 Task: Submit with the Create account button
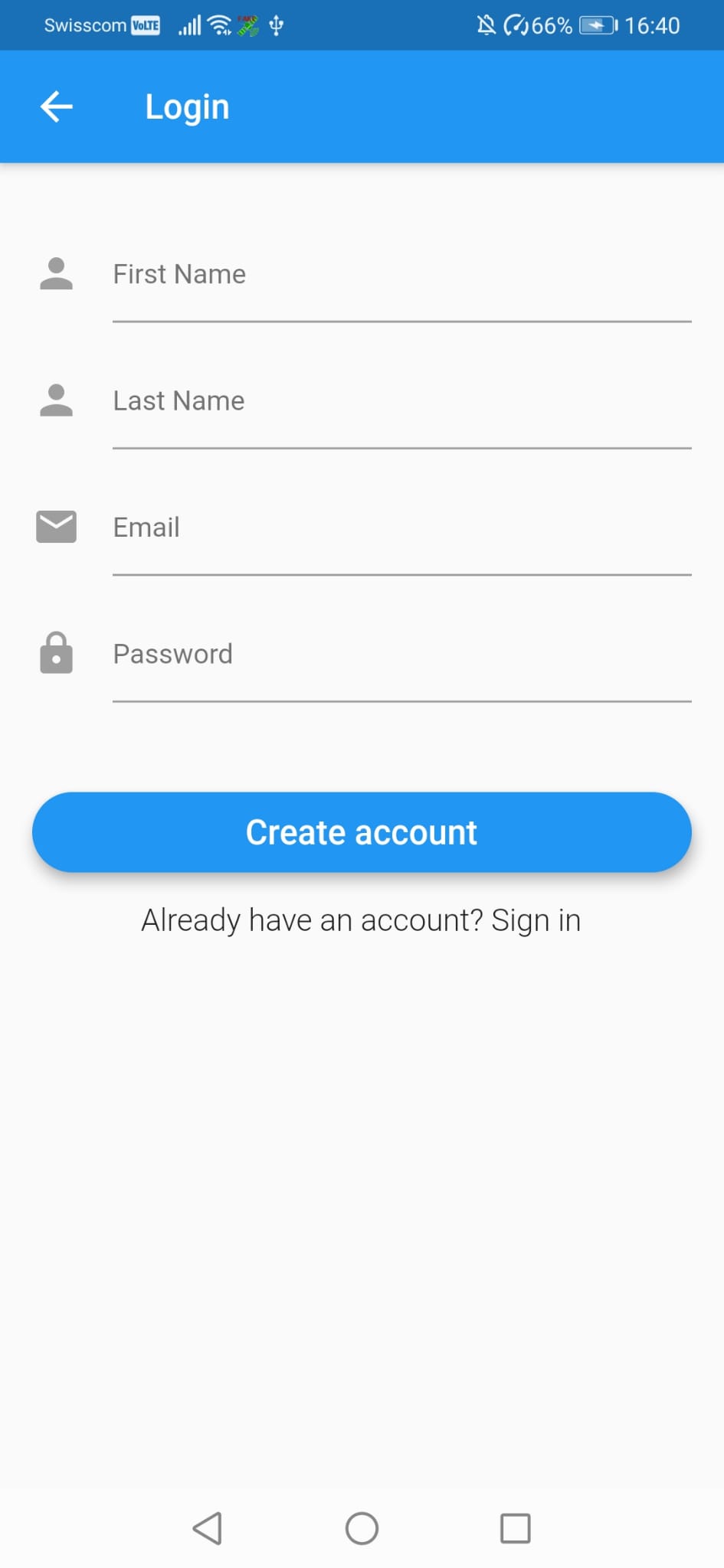point(362,832)
